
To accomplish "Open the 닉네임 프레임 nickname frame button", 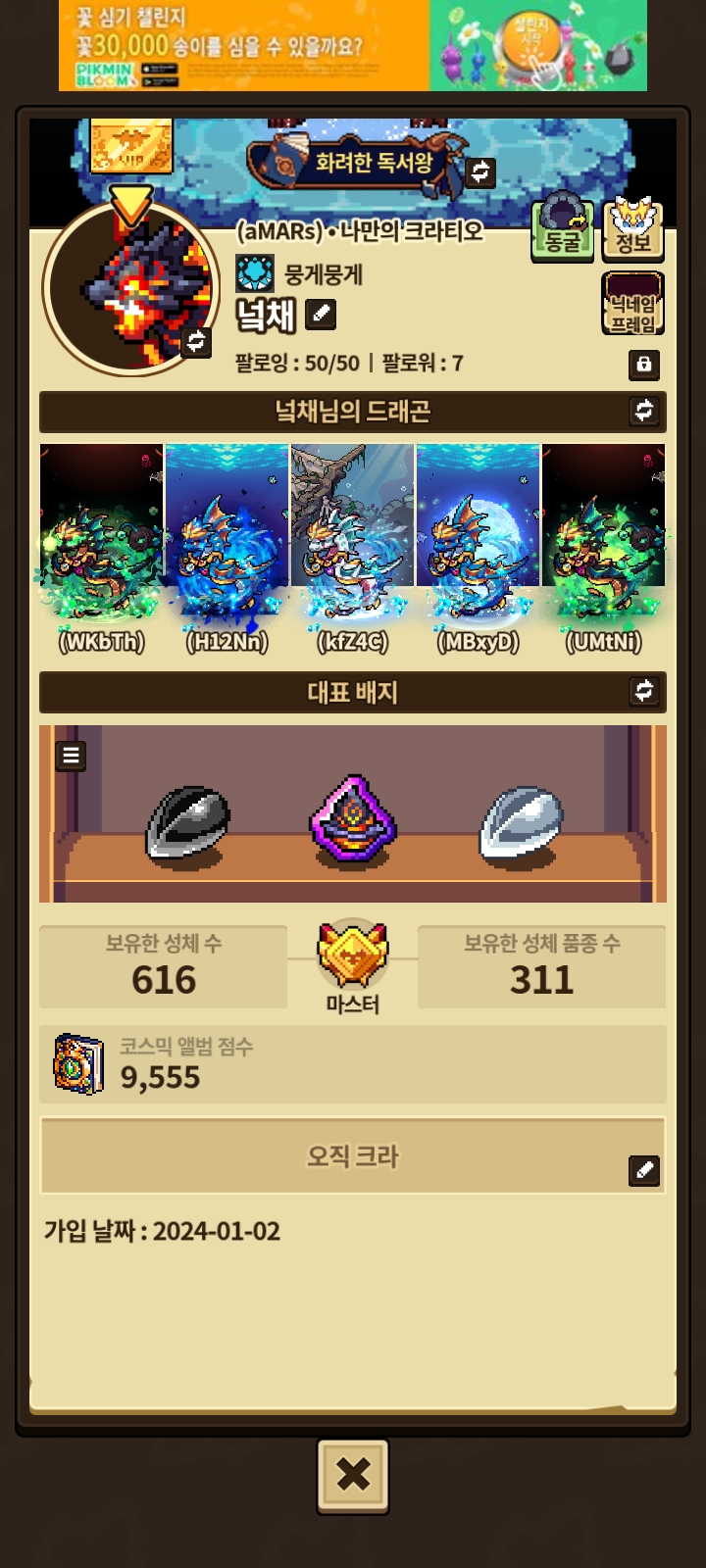I will click(633, 304).
